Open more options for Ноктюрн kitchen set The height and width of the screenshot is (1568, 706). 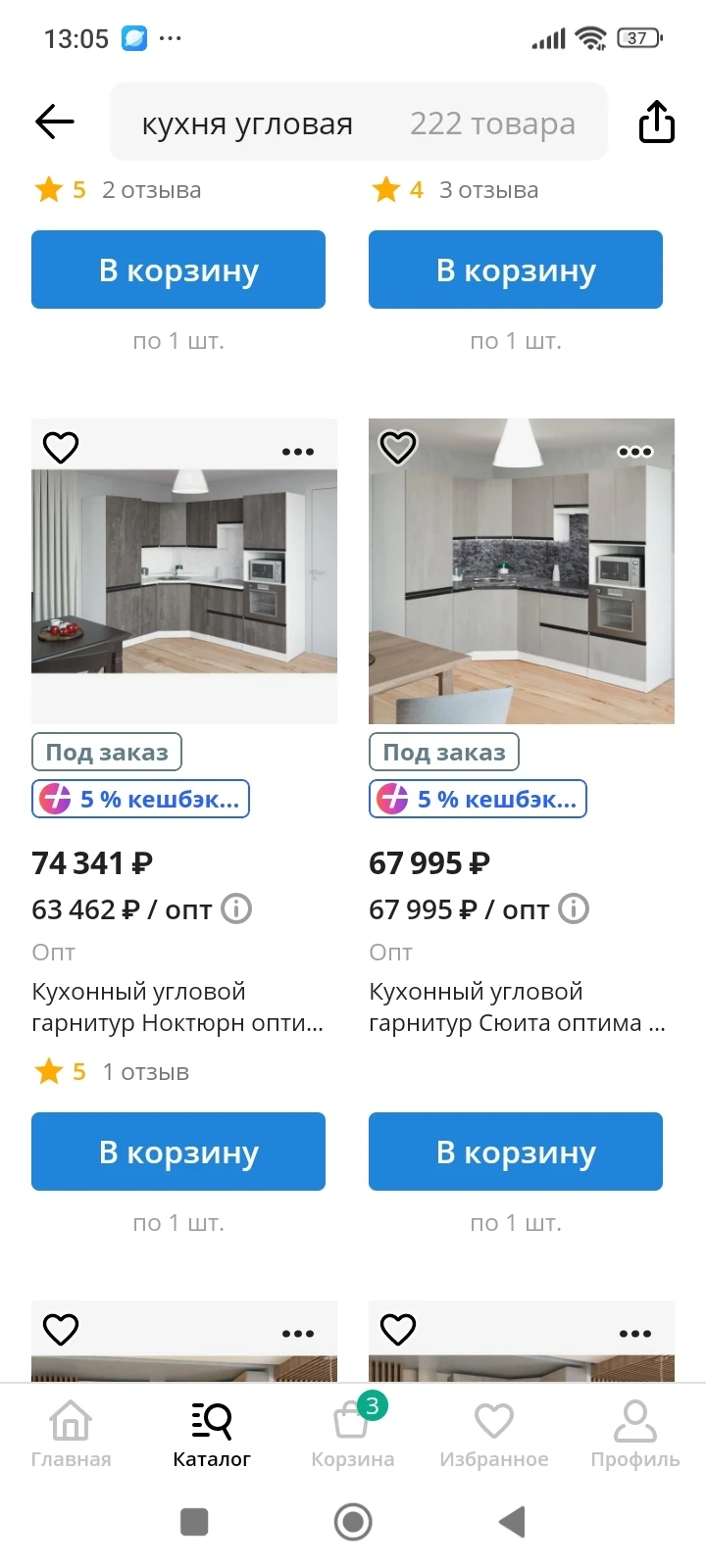coord(298,452)
